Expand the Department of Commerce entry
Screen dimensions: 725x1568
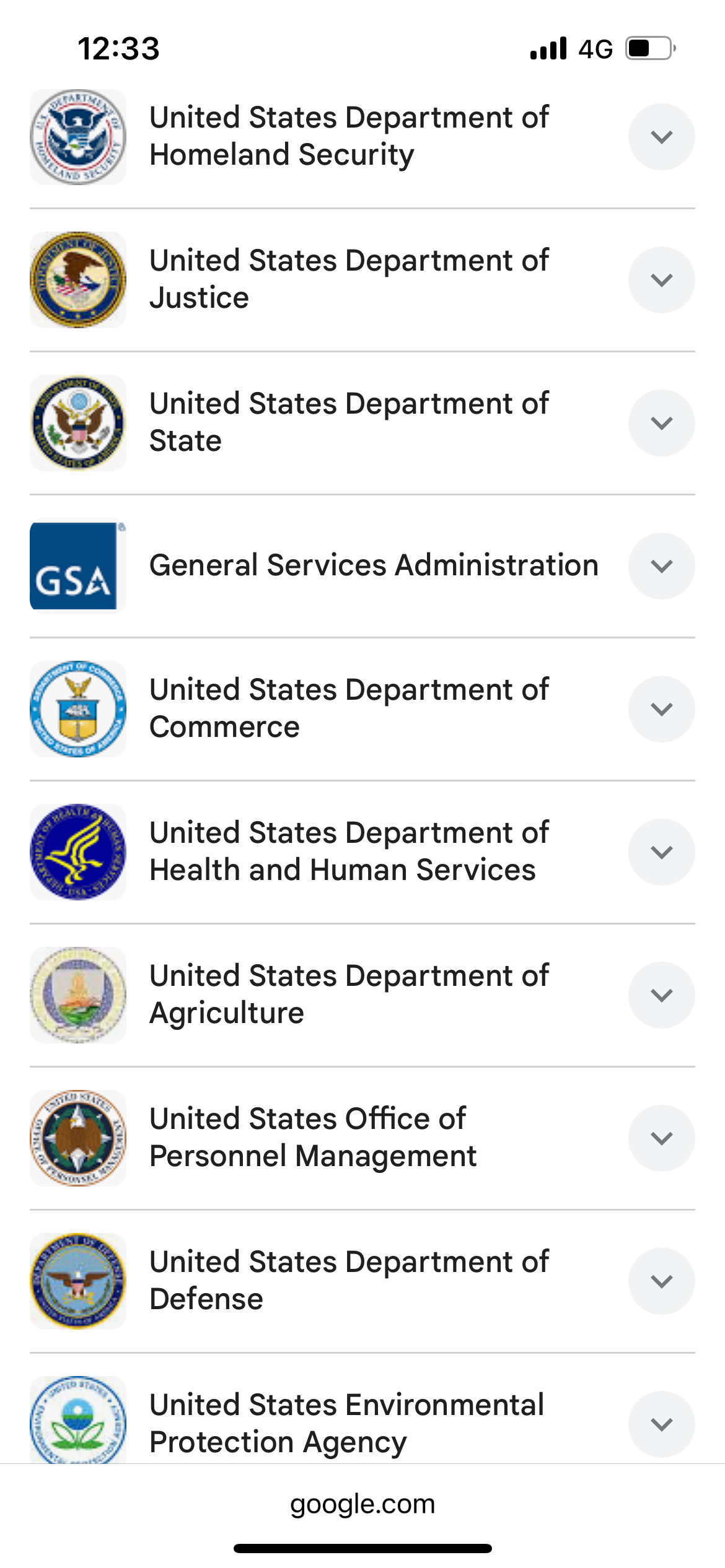pos(661,709)
